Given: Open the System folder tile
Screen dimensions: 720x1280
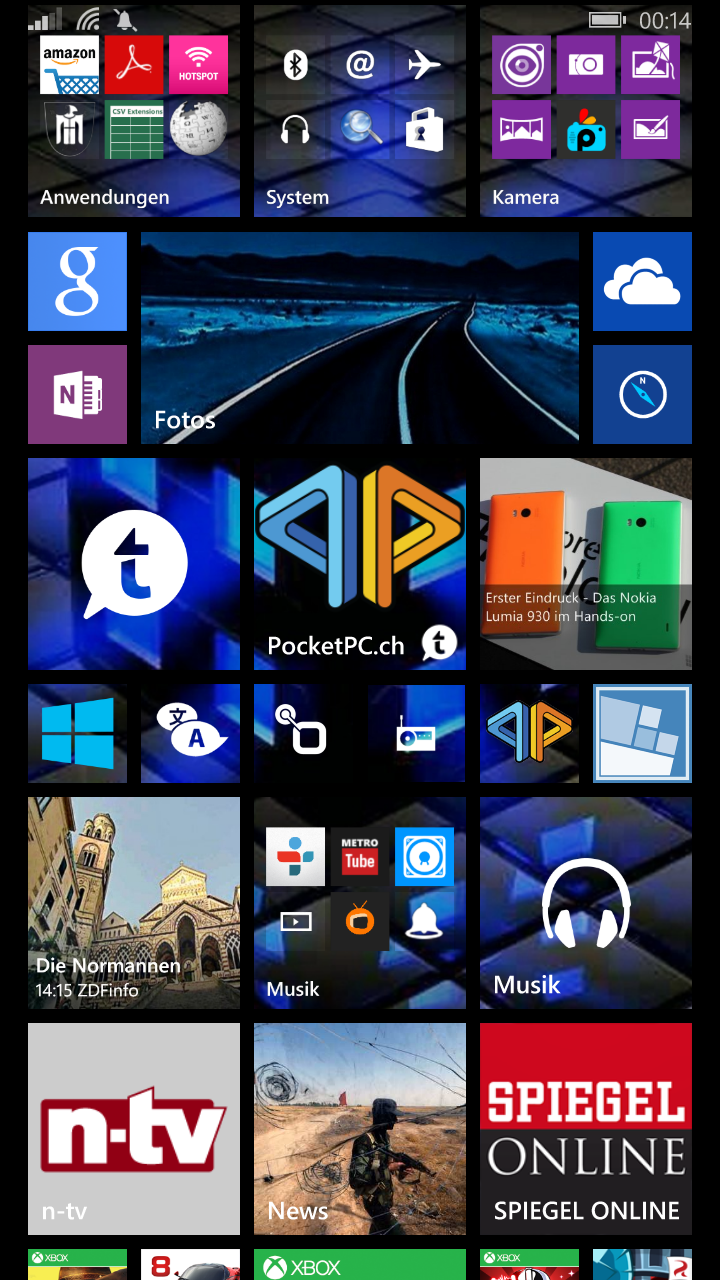Looking at the screenshot, I should pyautogui.click(x=360, y=111).
